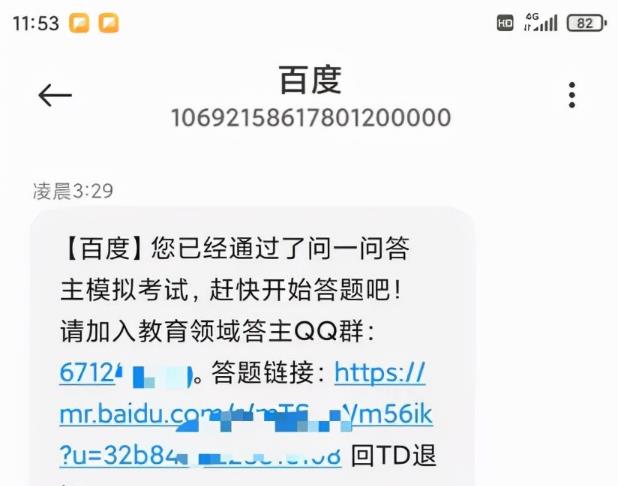Open the three-dot overflow menu
This screenshot has height=486, width=618.
pos(571,95)
